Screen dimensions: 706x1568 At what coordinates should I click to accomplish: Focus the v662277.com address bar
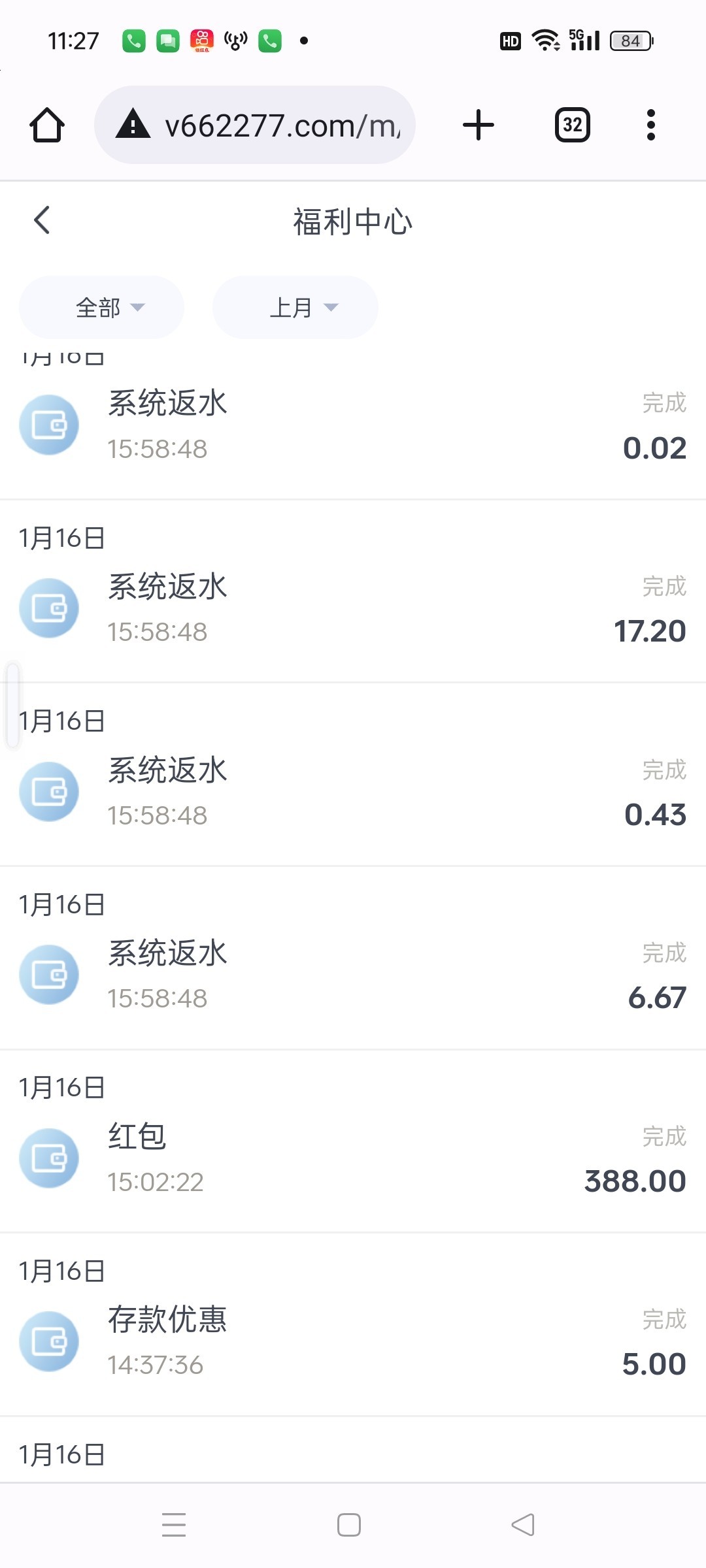(261, 125)
